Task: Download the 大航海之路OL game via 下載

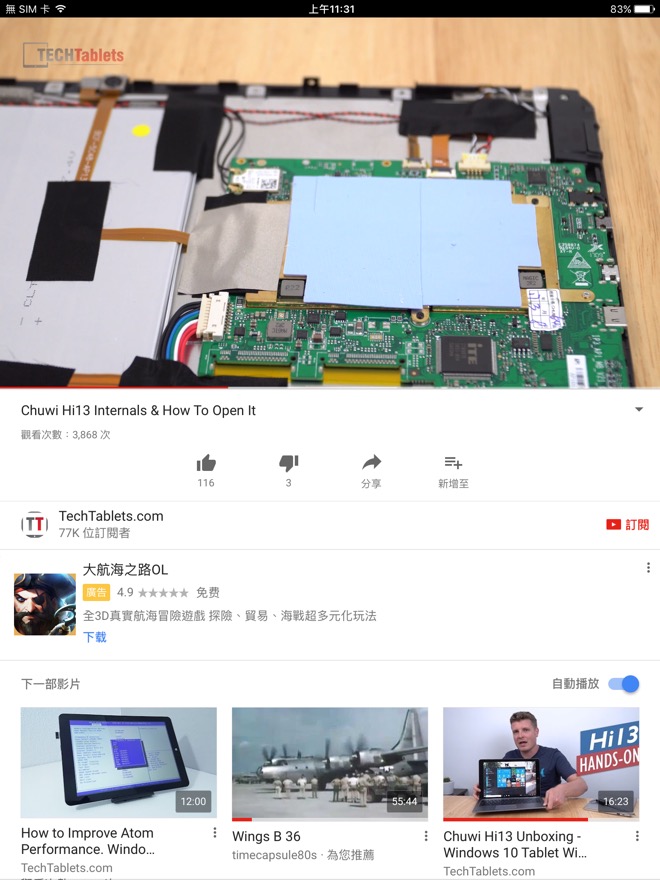Action: pyautogui.click(x=95, y=637)
